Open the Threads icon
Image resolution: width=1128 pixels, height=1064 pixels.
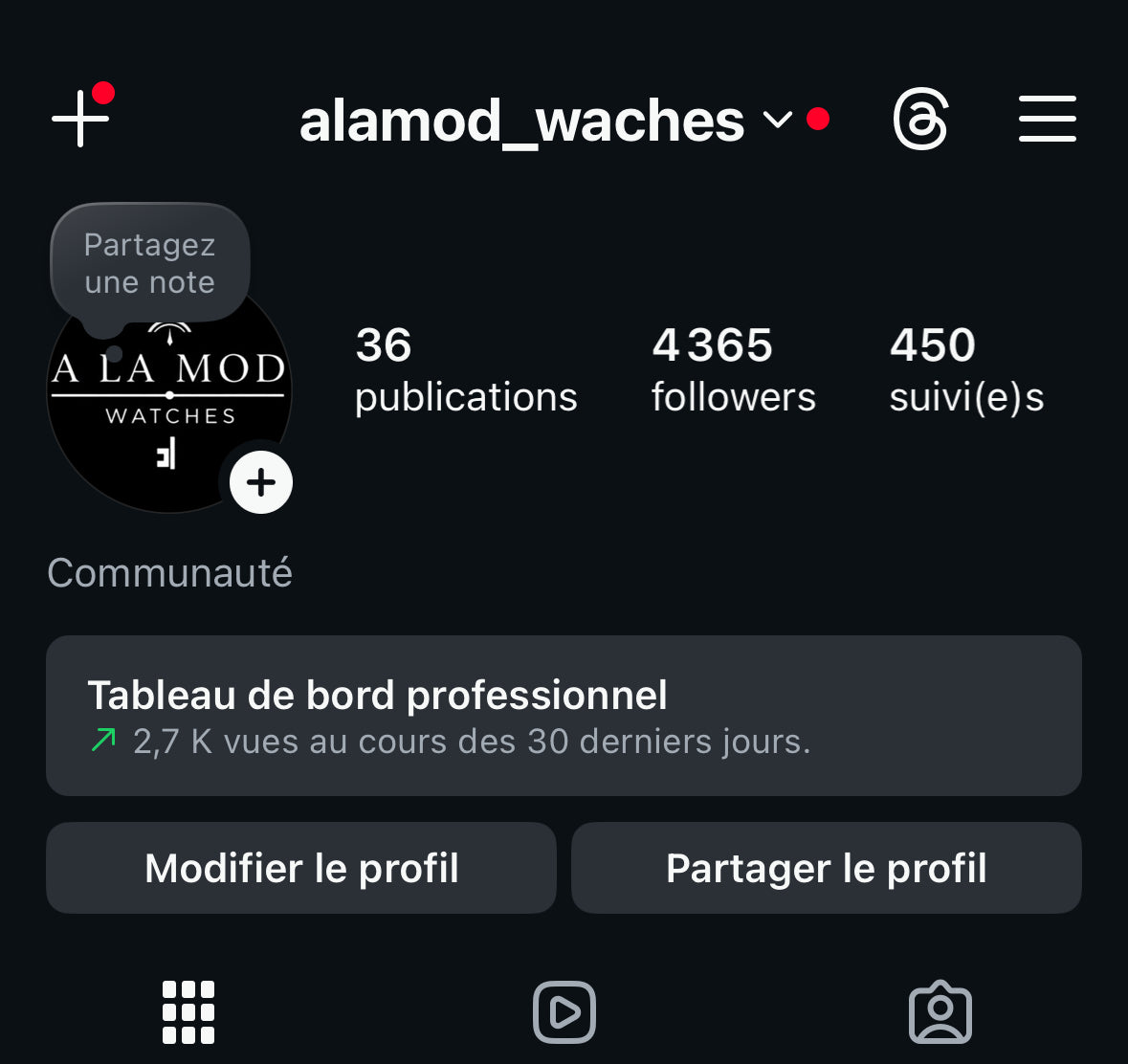point(920,120)
